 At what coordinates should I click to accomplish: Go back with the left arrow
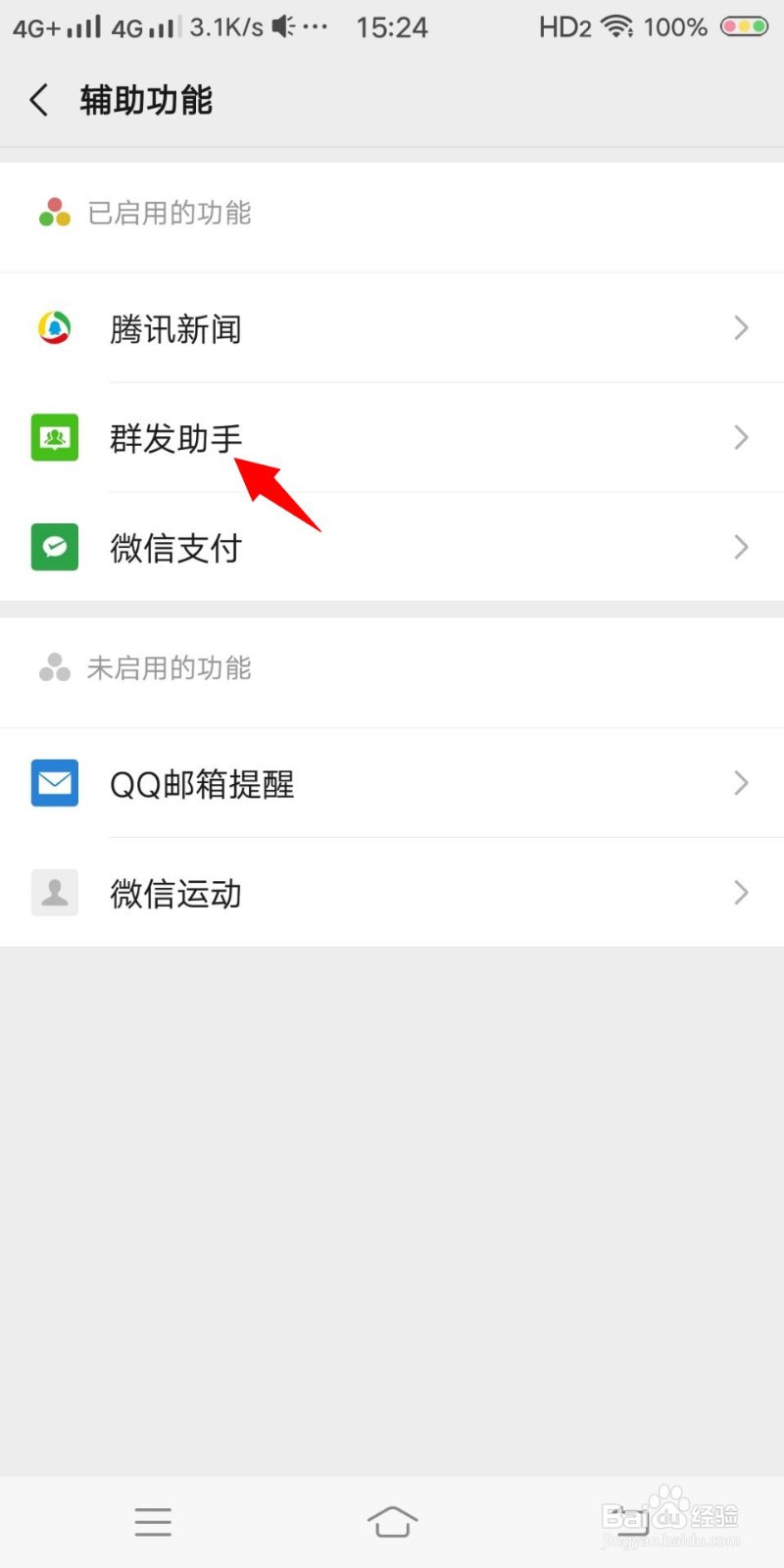tap(39, 100)
